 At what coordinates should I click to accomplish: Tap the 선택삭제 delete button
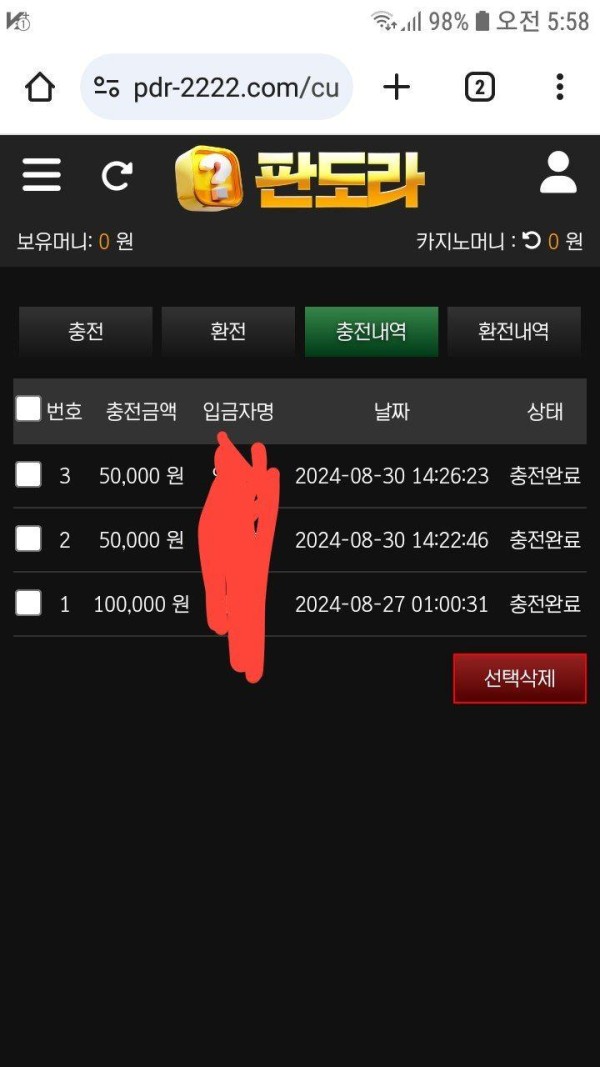point(519,678)
